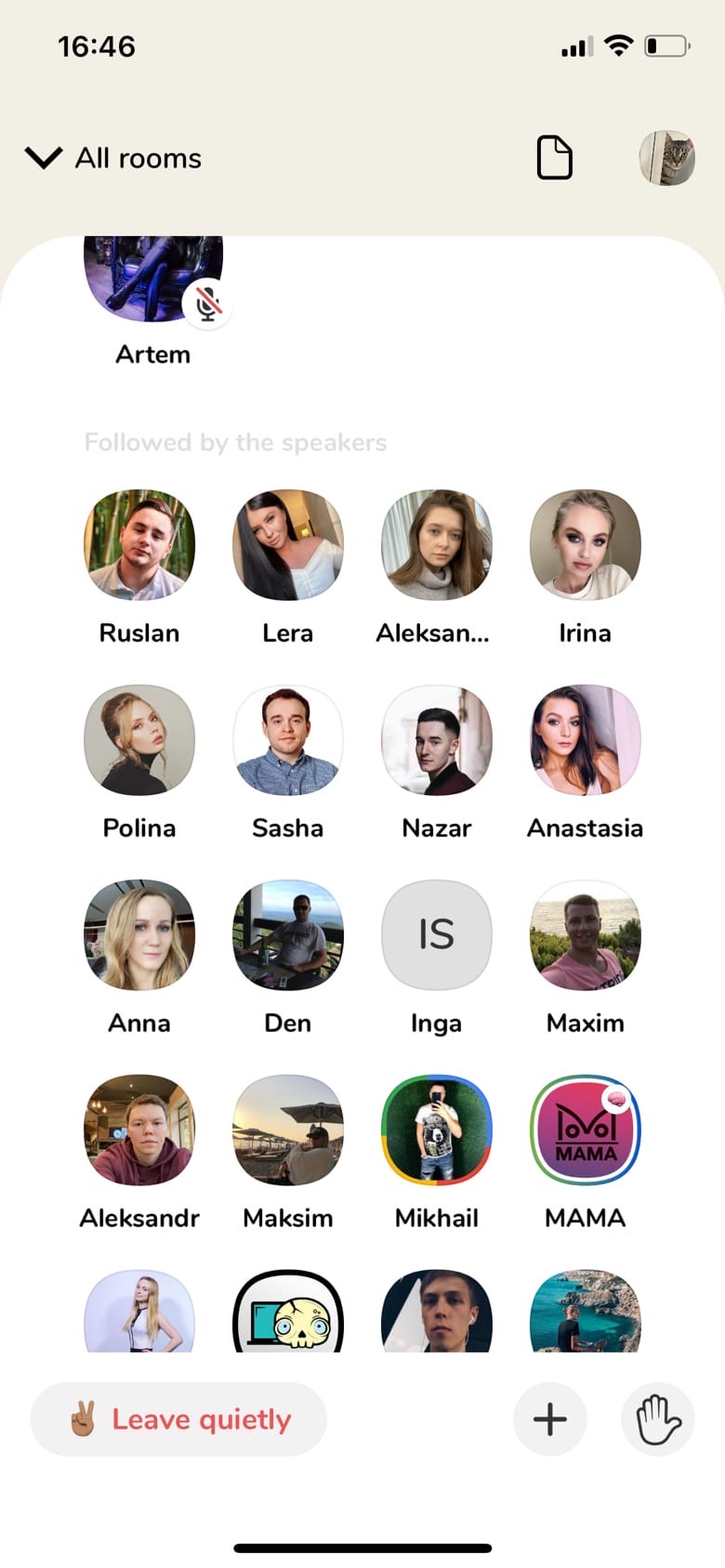Open Polina's profile
The image size is (725, 1568).
tap(139, 740)
